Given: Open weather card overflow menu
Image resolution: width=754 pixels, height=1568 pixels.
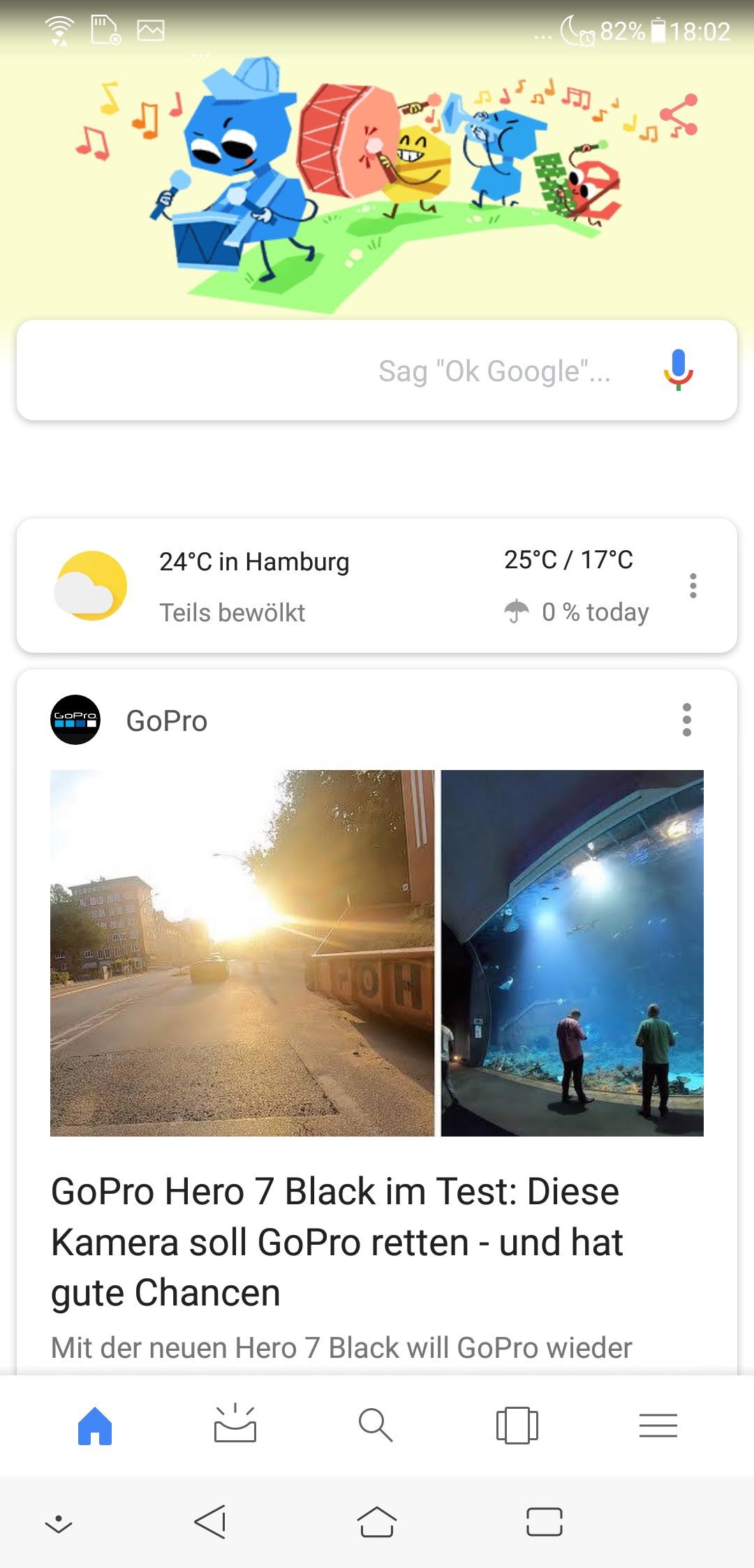Looking at the screenshot, I should pyautogui.click(x=693, y=586).
